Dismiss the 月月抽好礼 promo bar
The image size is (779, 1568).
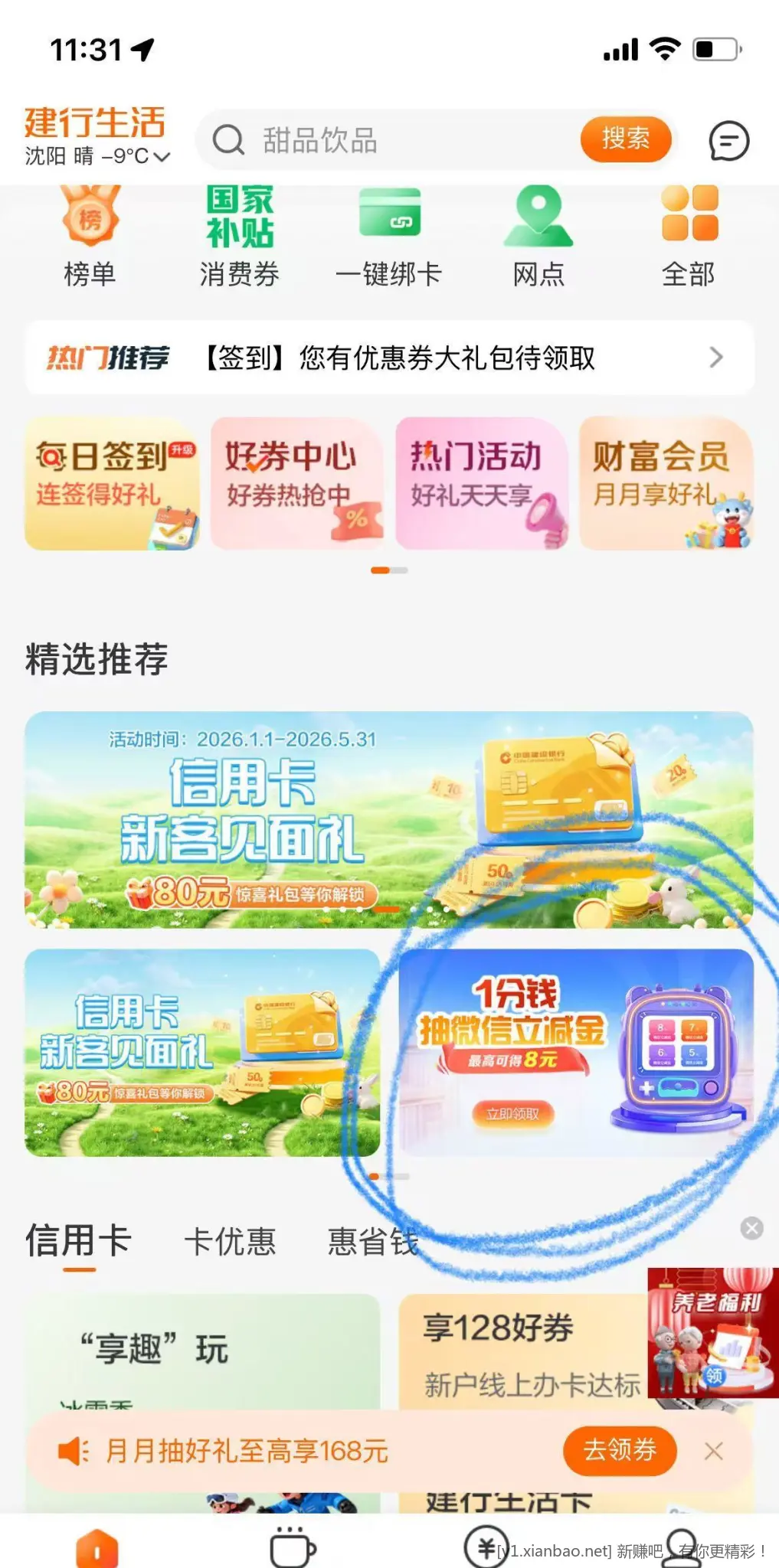pos(714,1451)
